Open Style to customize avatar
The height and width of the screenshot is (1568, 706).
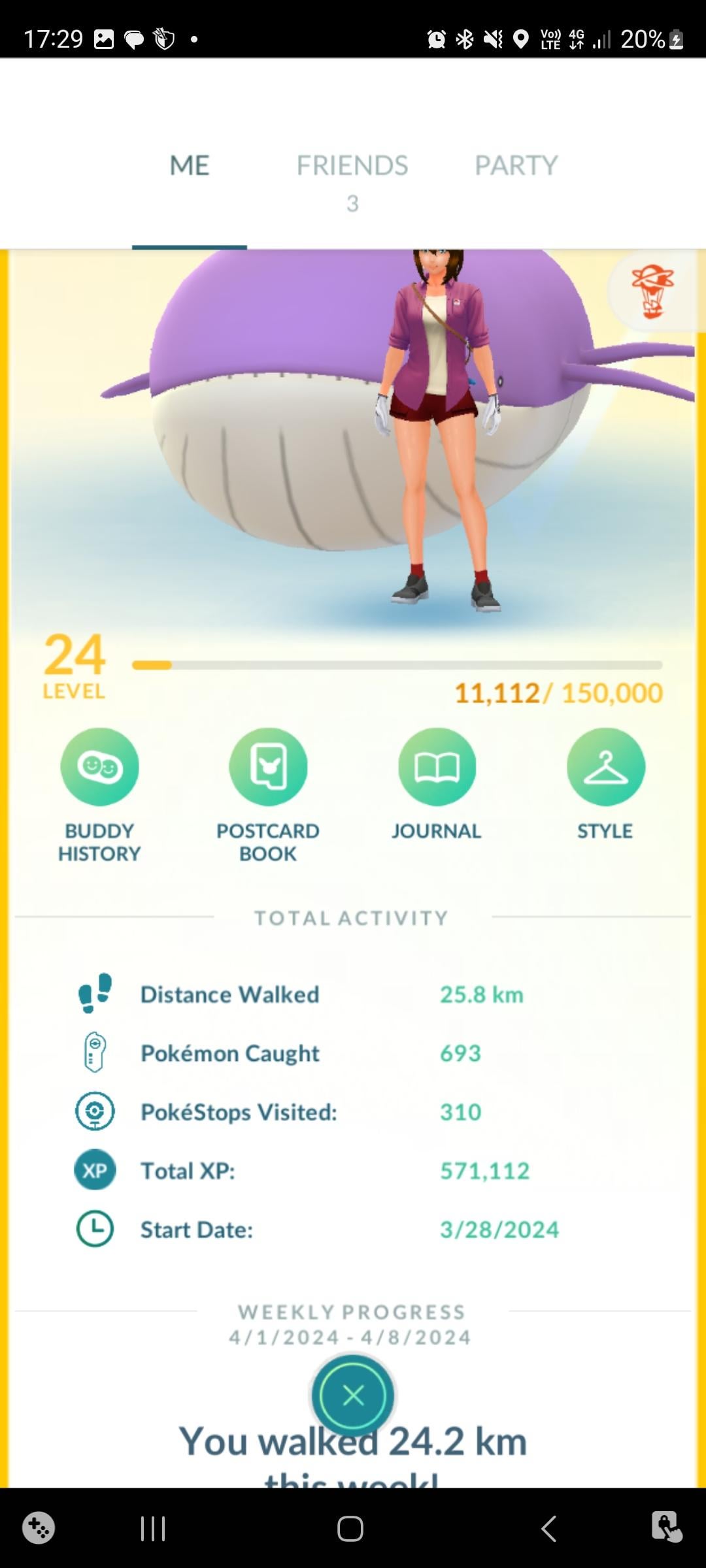(605, 767)
